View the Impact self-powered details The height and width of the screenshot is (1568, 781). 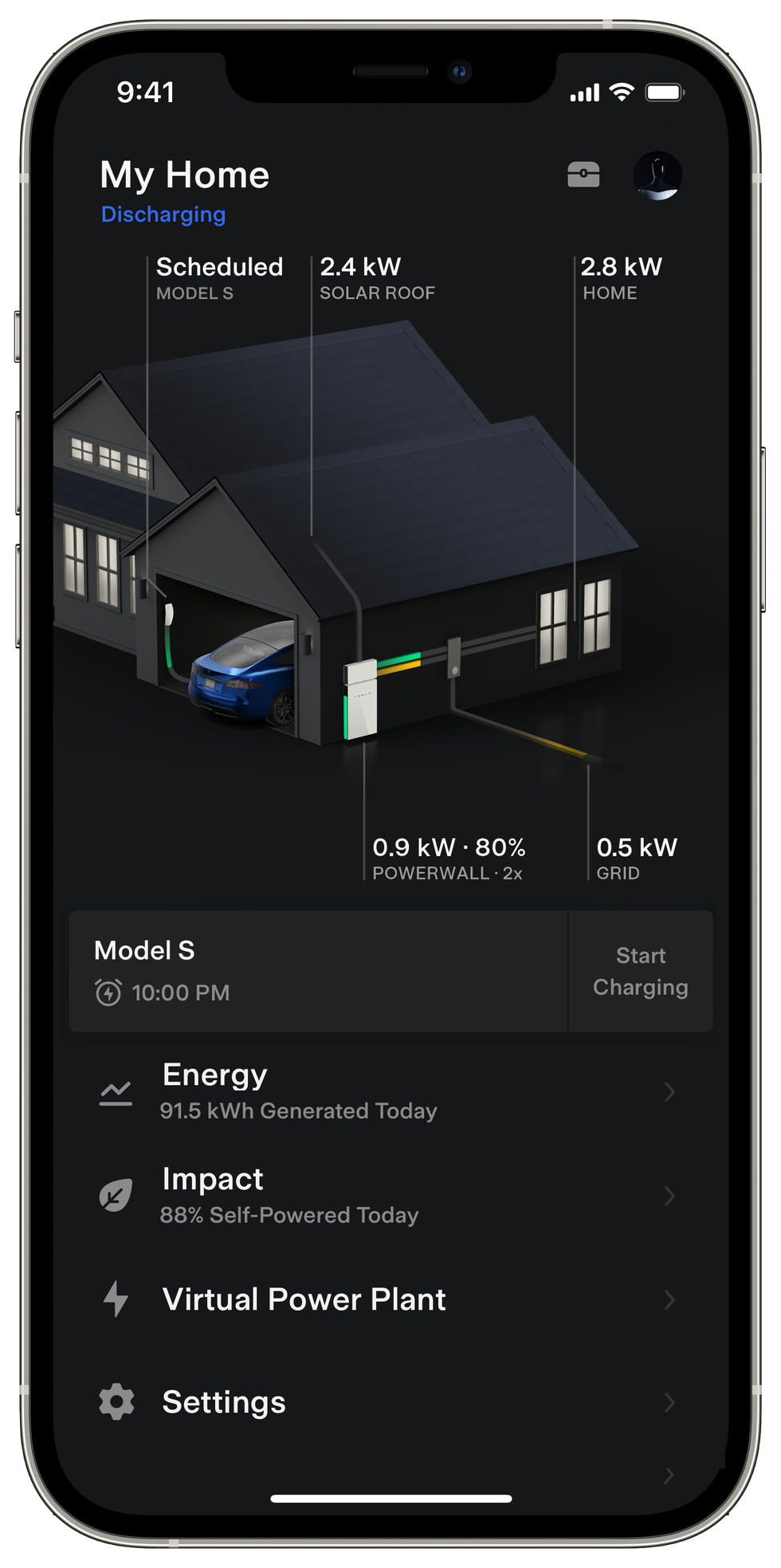point(390,1196)
